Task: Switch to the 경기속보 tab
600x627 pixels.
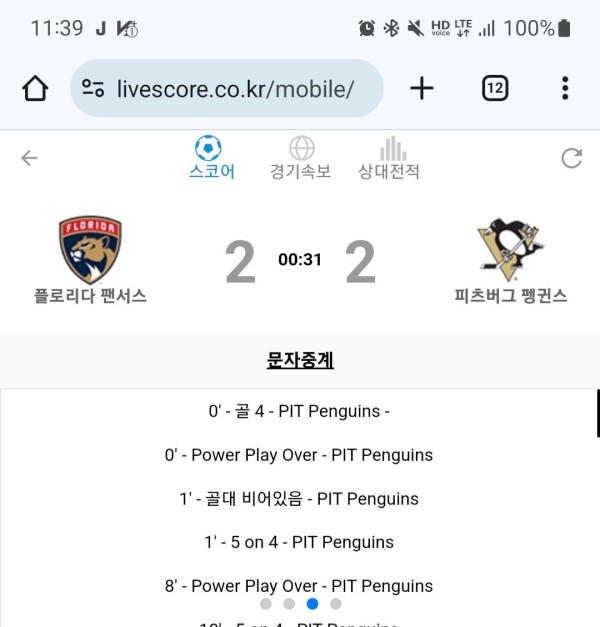Action: point(301,158)
